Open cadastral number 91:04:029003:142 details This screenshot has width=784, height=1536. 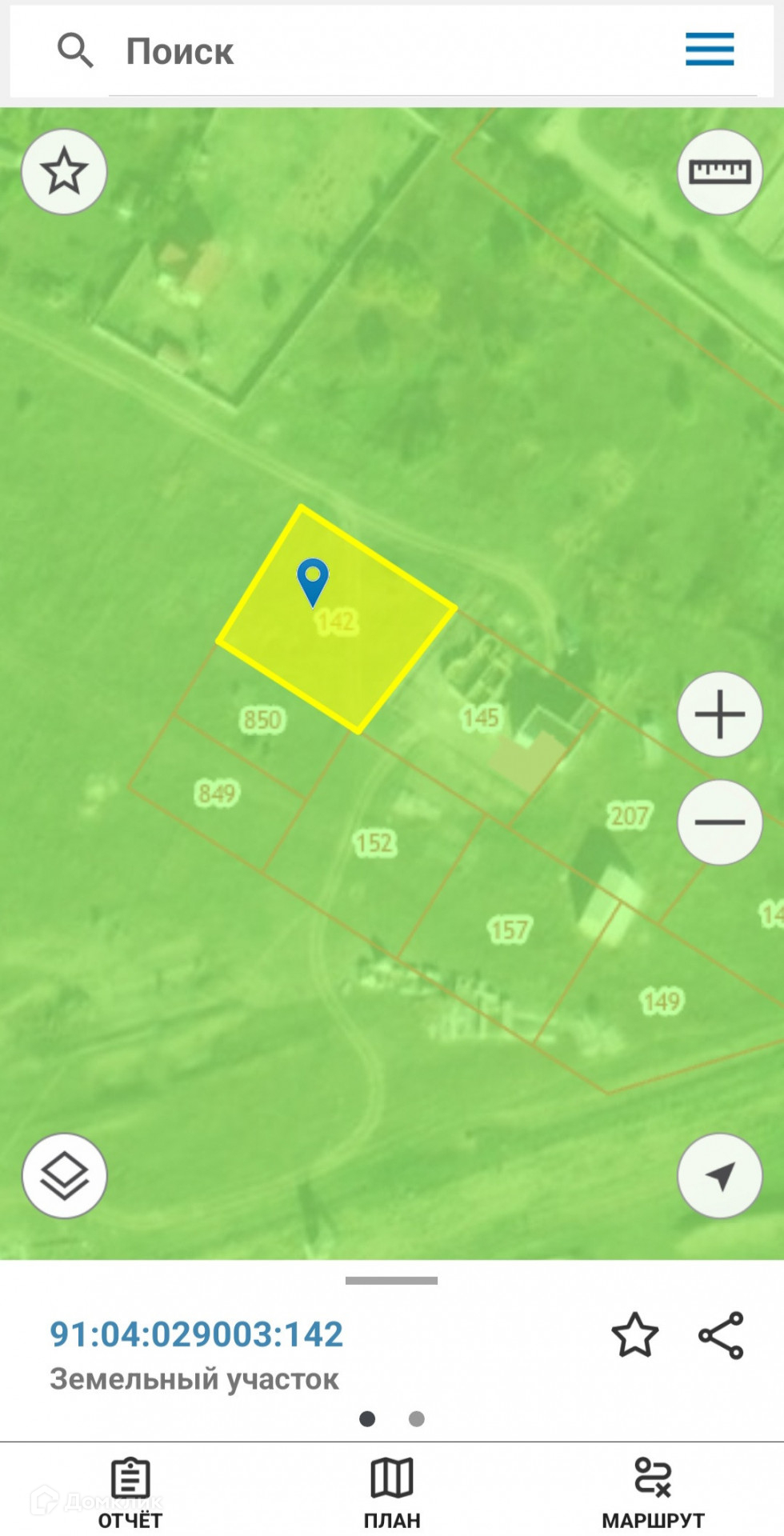click(197, 1334)
